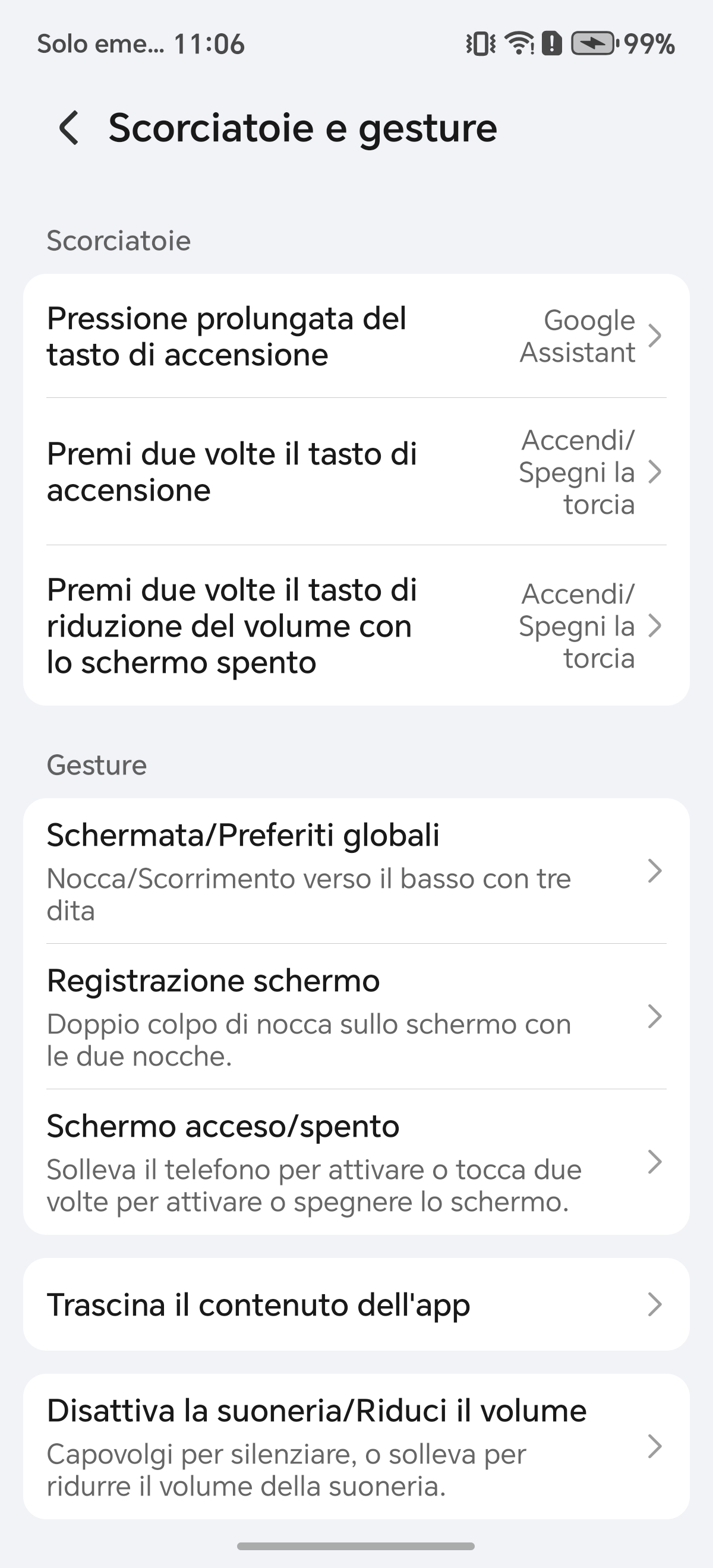The image size is (713, 1568).
Task: Open Pressione prolungata del tasto di accensione
Action: (x=355, y=336)
